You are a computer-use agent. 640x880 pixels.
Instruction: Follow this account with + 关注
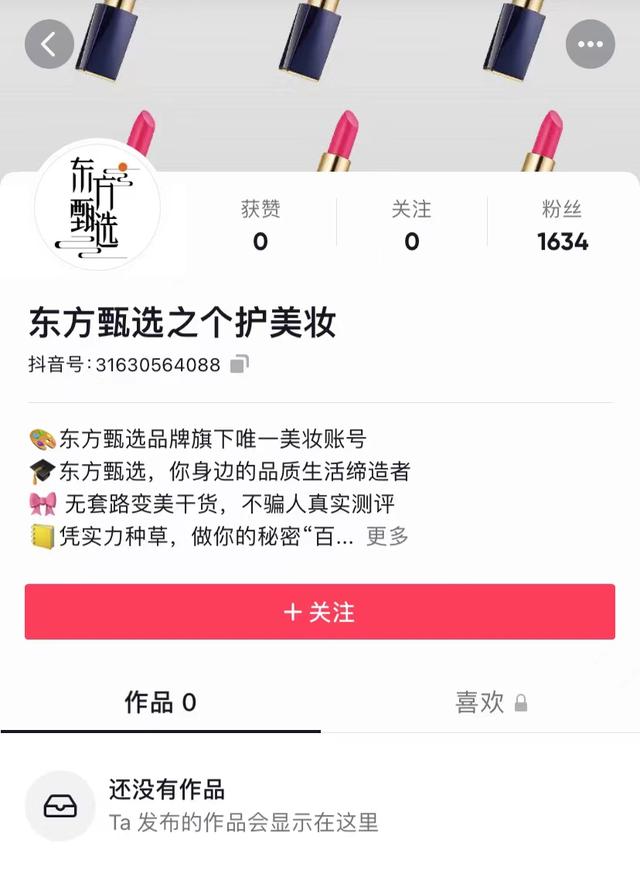click(320, 612)
